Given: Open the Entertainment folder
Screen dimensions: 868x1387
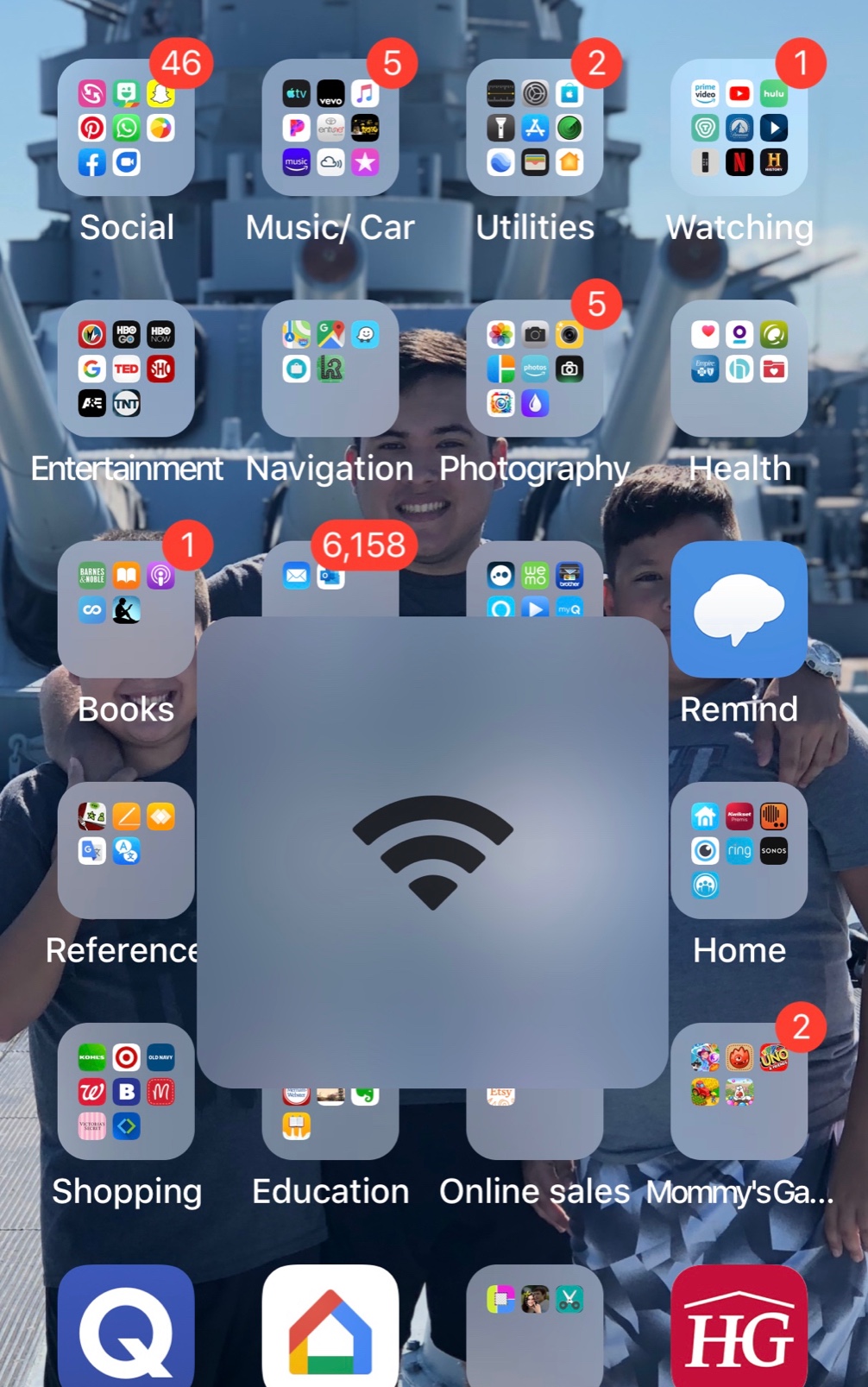Looking at the screenshot, I should (x=126, y=369).
